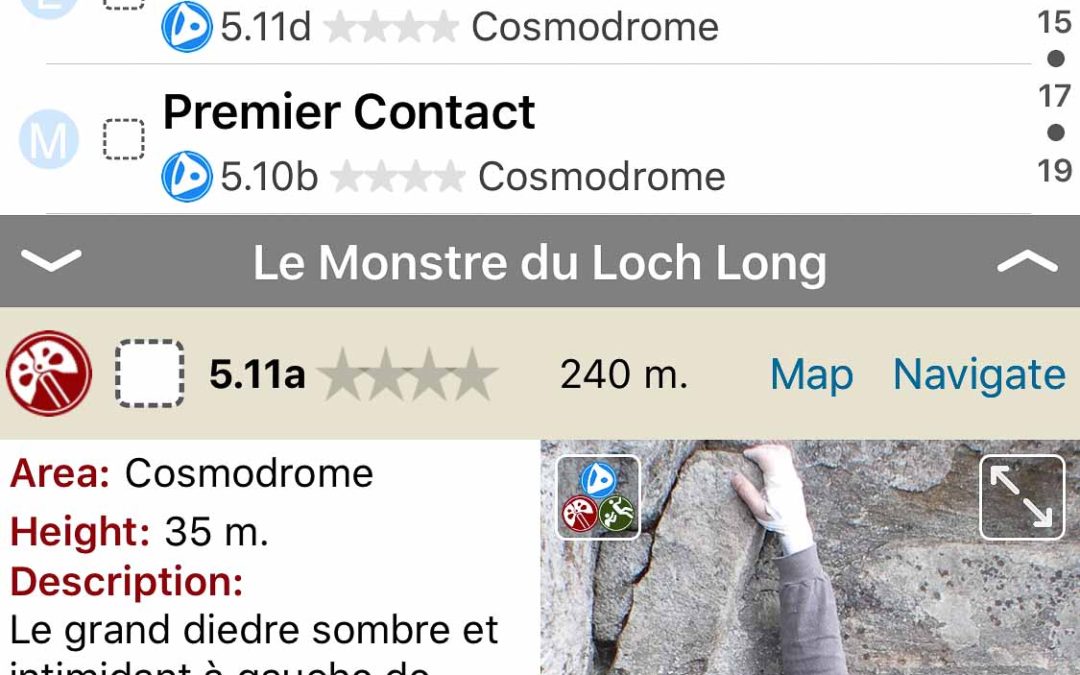1080x675 pixels.
Task: Jump to index number 19
Action: [x=1054, y=171]
